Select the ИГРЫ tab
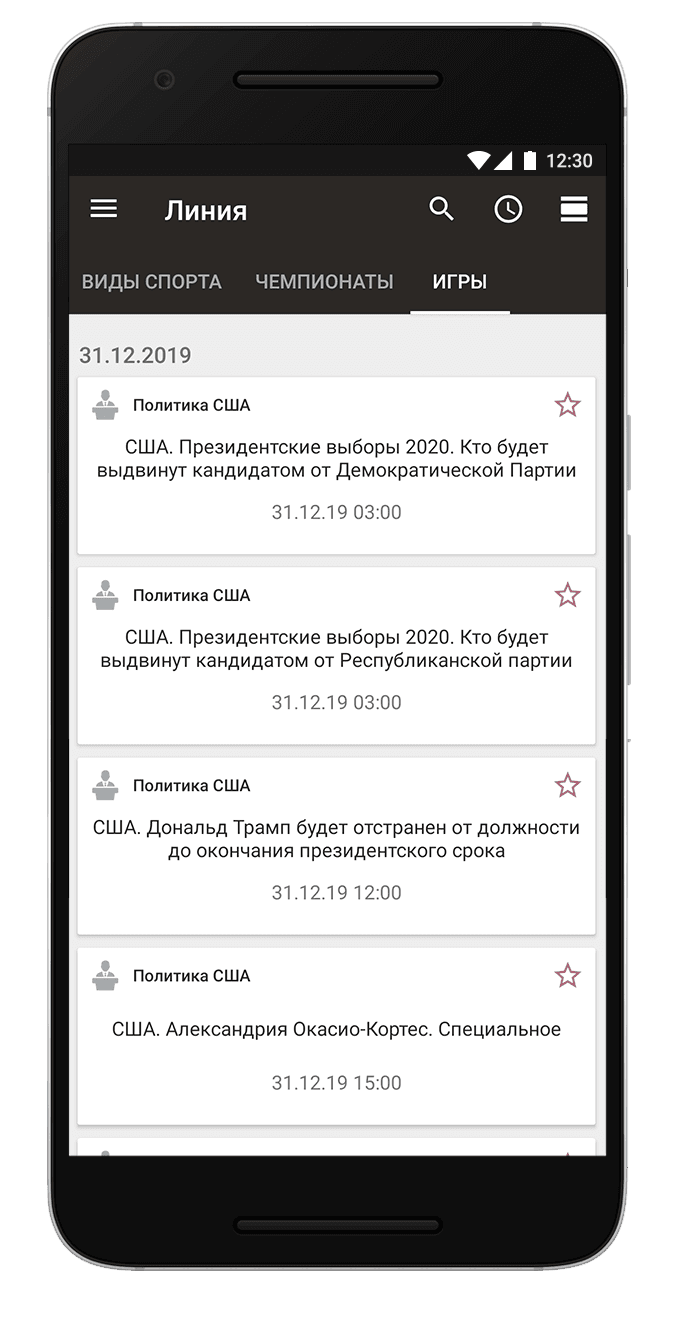The image size is (678, 1317). point(460,282)
